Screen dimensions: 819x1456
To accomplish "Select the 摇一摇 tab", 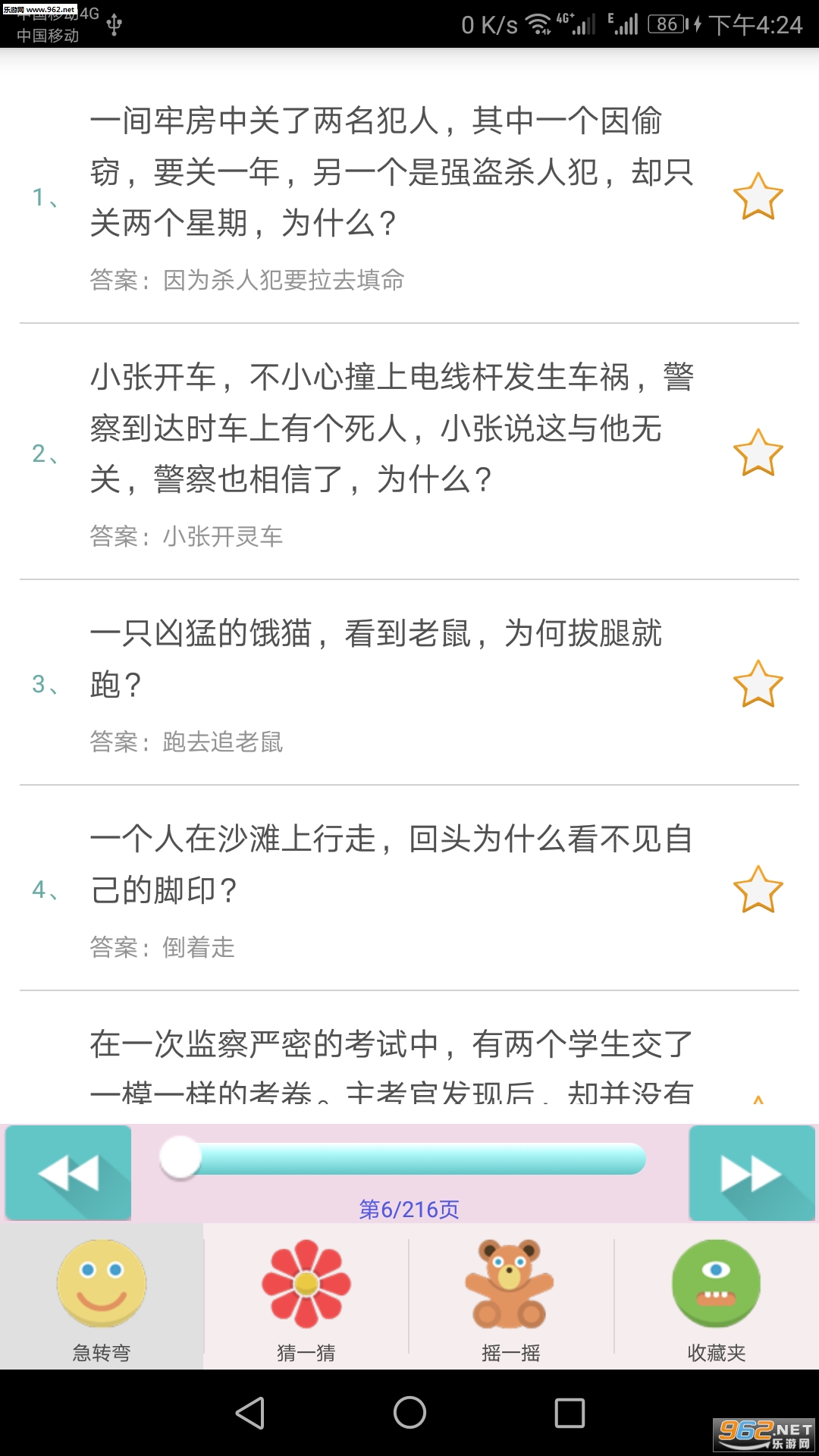I will [x=511, y=1297].
